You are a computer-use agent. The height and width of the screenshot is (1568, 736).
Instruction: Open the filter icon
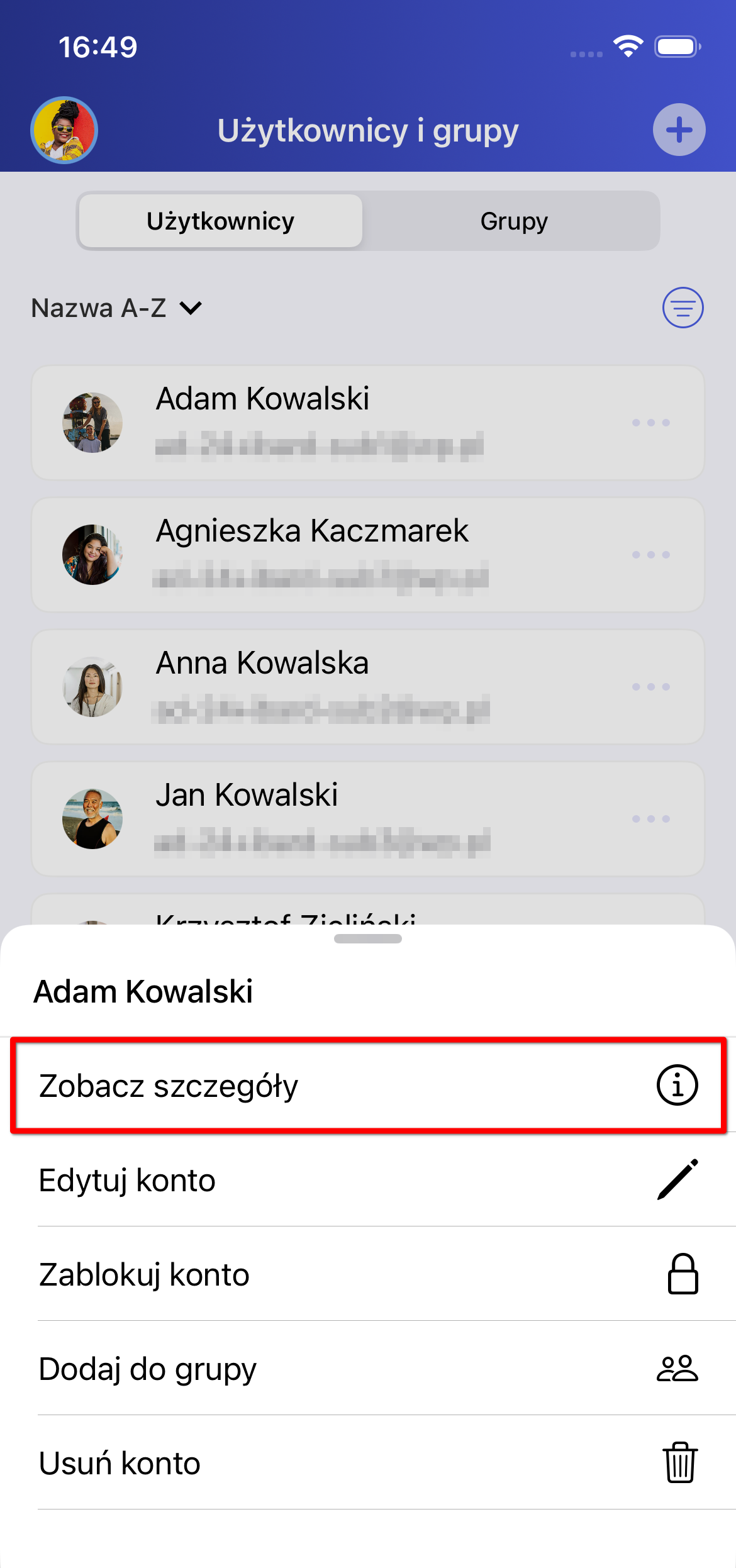pyautogui.click(x=683, y=308)
